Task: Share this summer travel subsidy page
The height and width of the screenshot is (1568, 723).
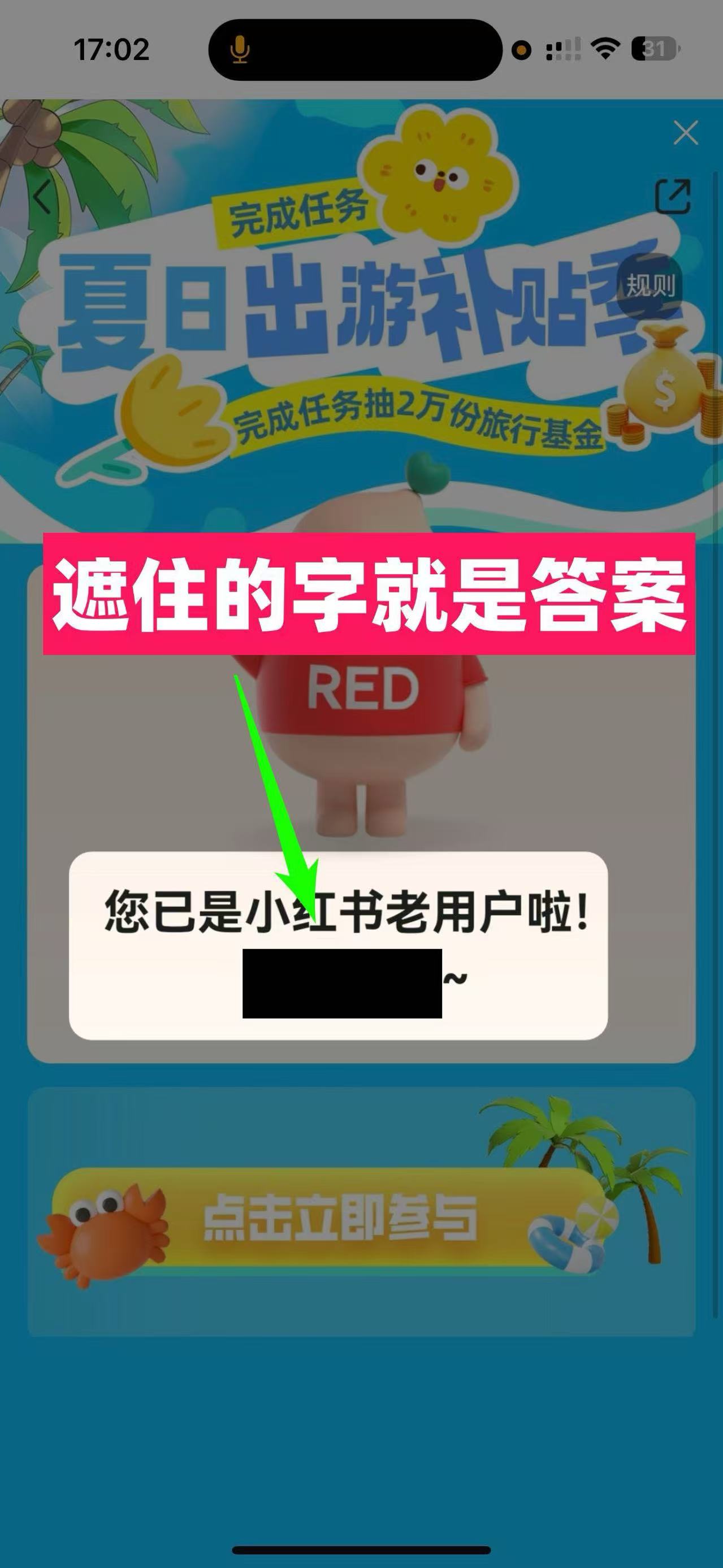Action: tap(672, 196)
